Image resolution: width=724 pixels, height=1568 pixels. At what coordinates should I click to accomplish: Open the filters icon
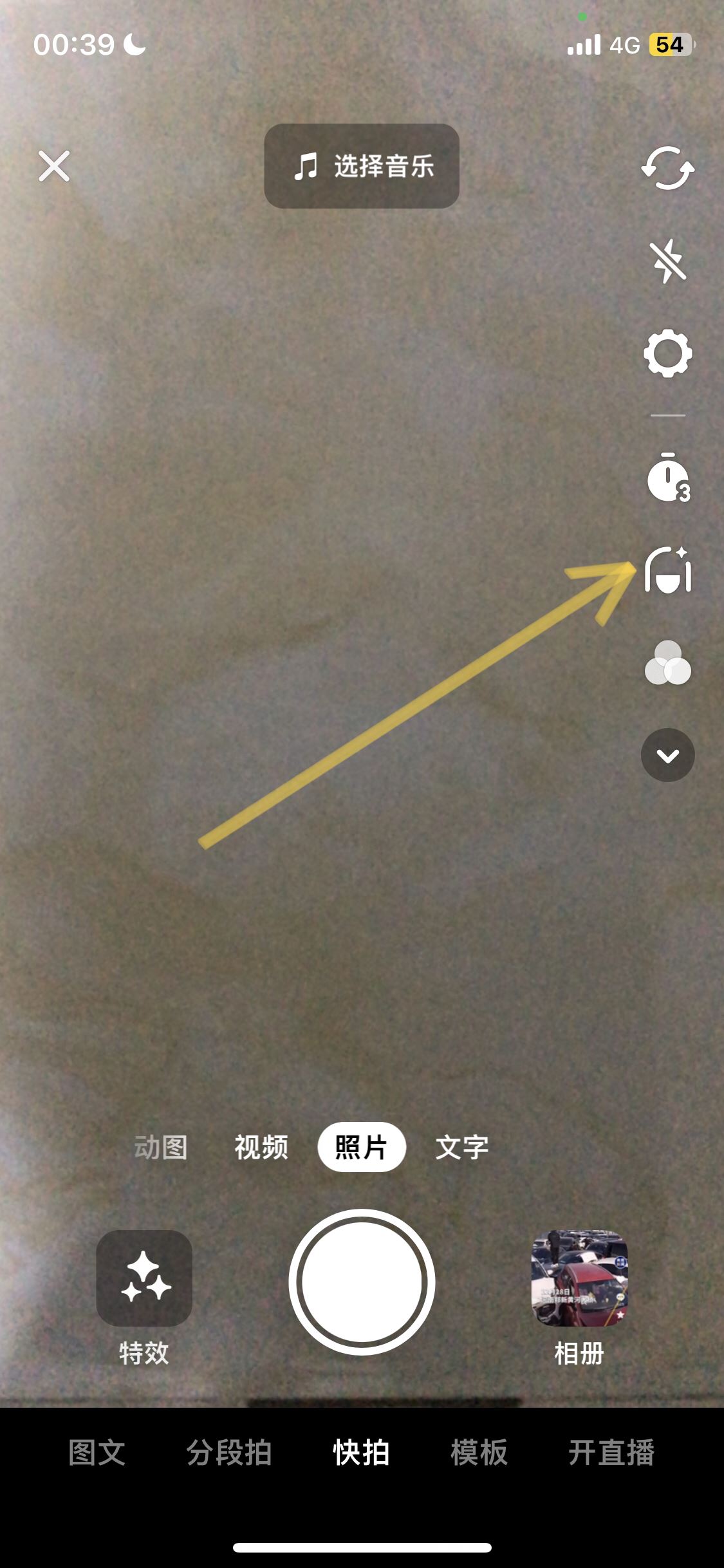click(x=668, y=663)
